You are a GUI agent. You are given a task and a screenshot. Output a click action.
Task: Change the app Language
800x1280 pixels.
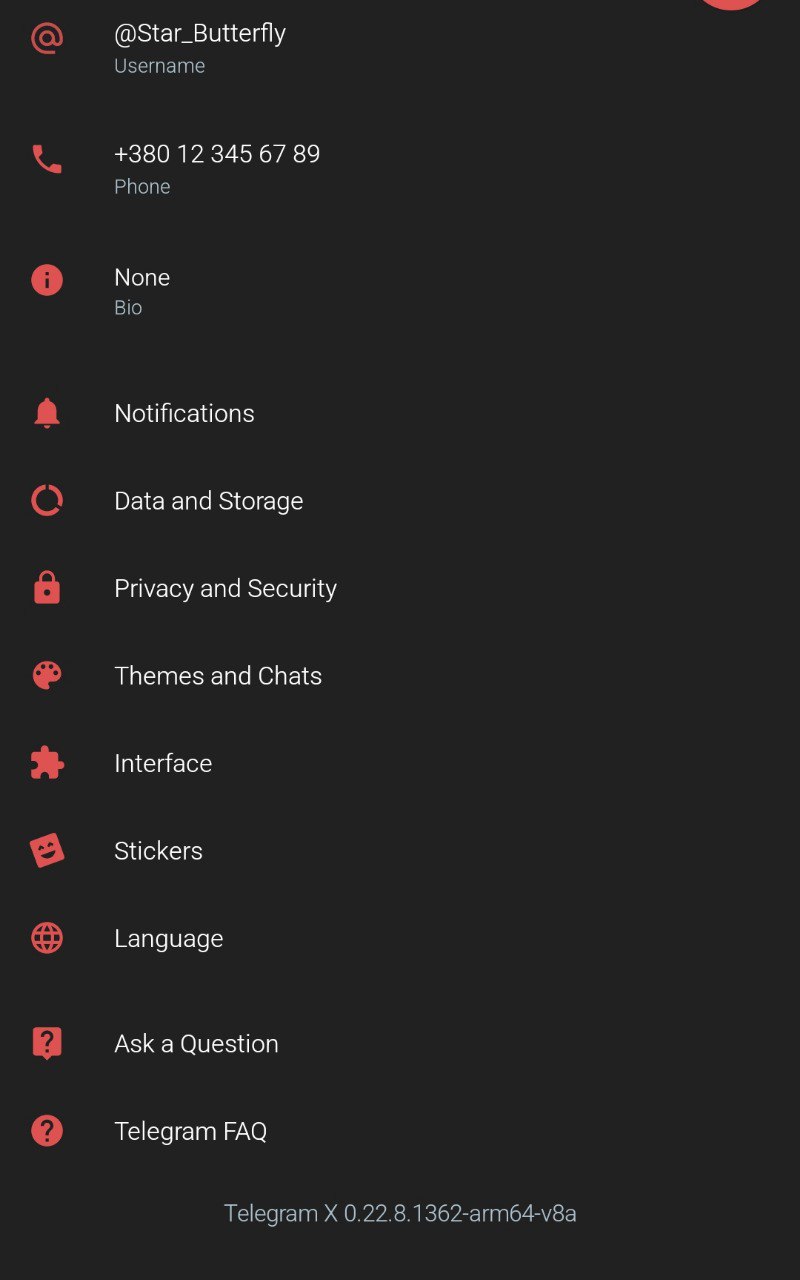(x=400, y=938)
